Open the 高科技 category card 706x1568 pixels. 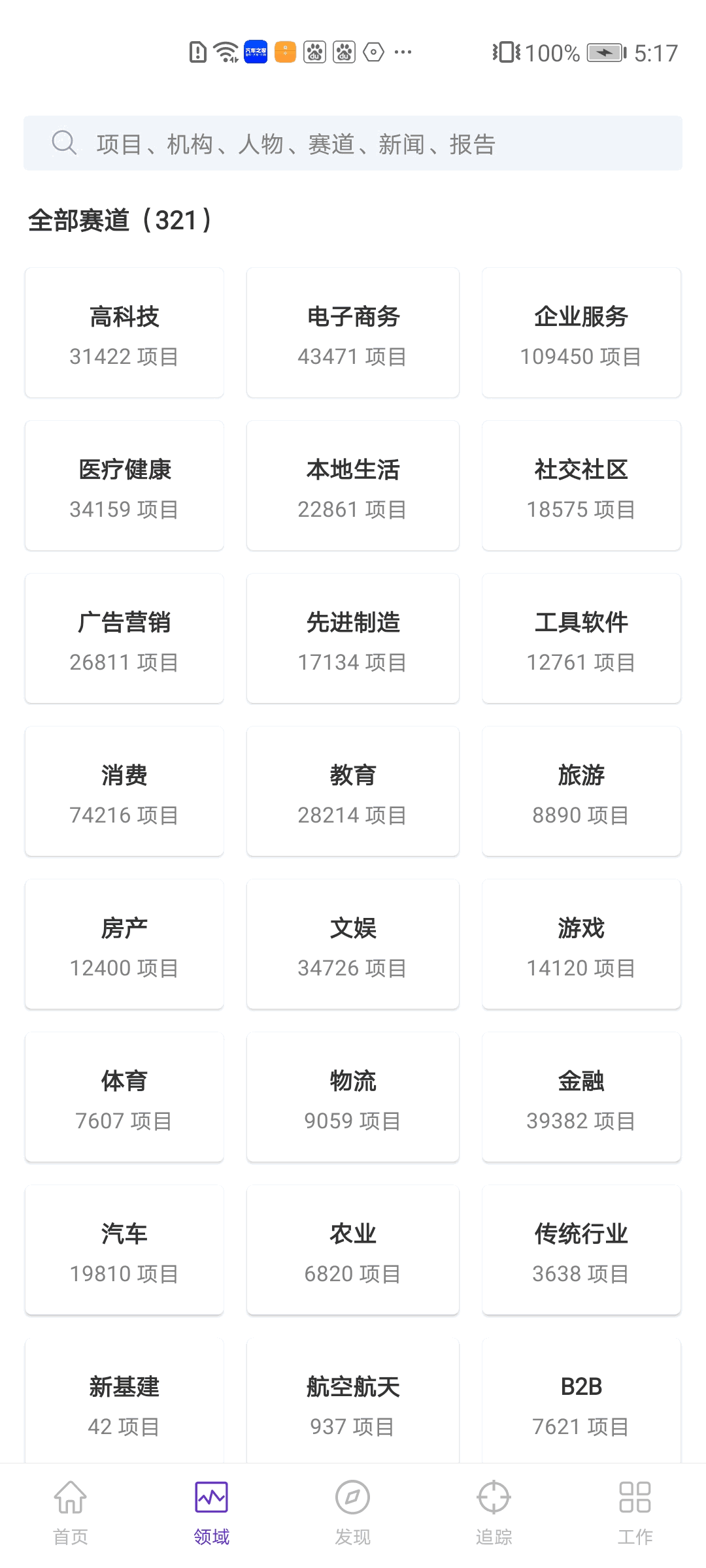[x=124, y=332]
